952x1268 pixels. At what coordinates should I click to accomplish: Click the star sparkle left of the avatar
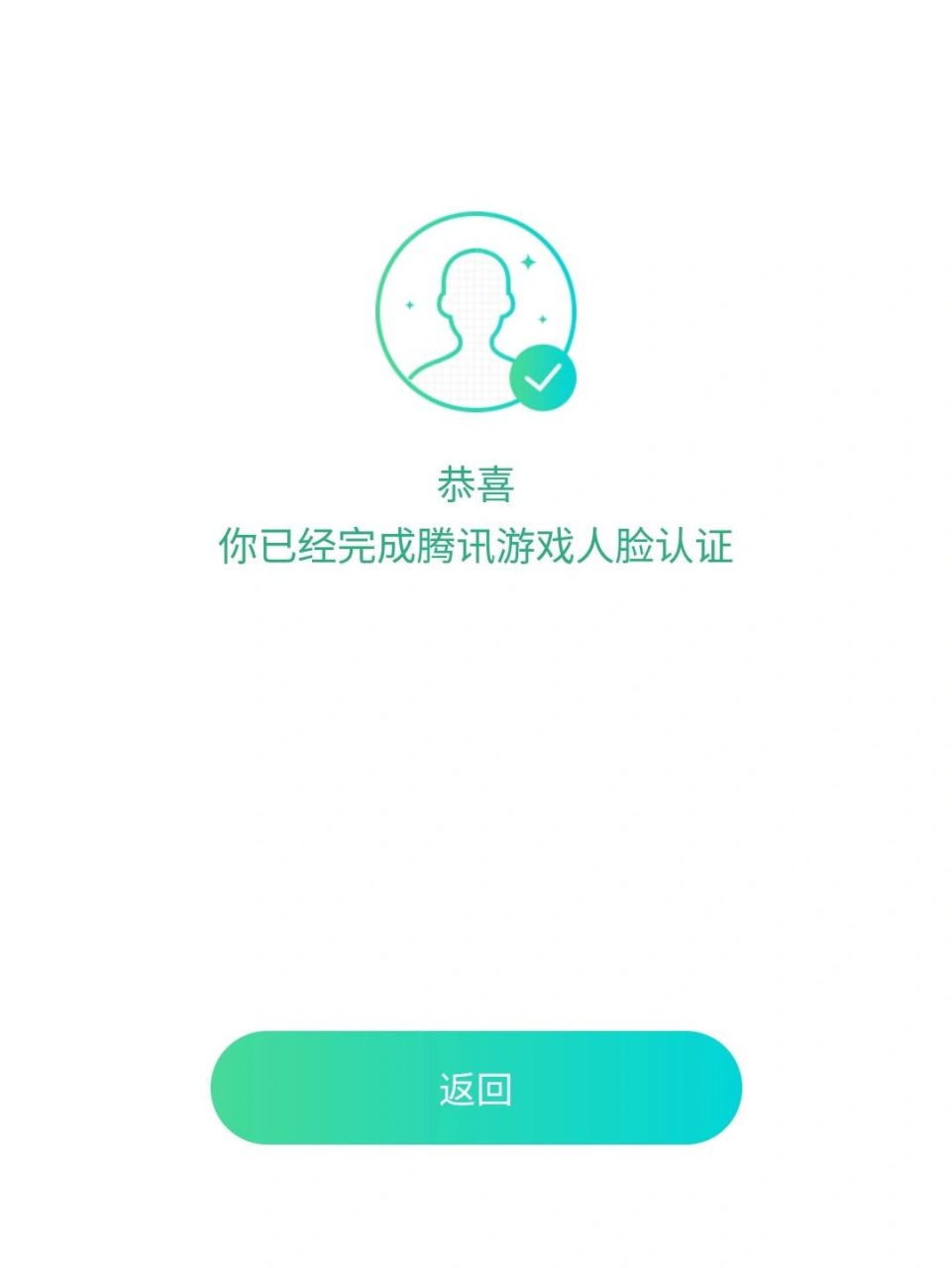tap(407, 307)
